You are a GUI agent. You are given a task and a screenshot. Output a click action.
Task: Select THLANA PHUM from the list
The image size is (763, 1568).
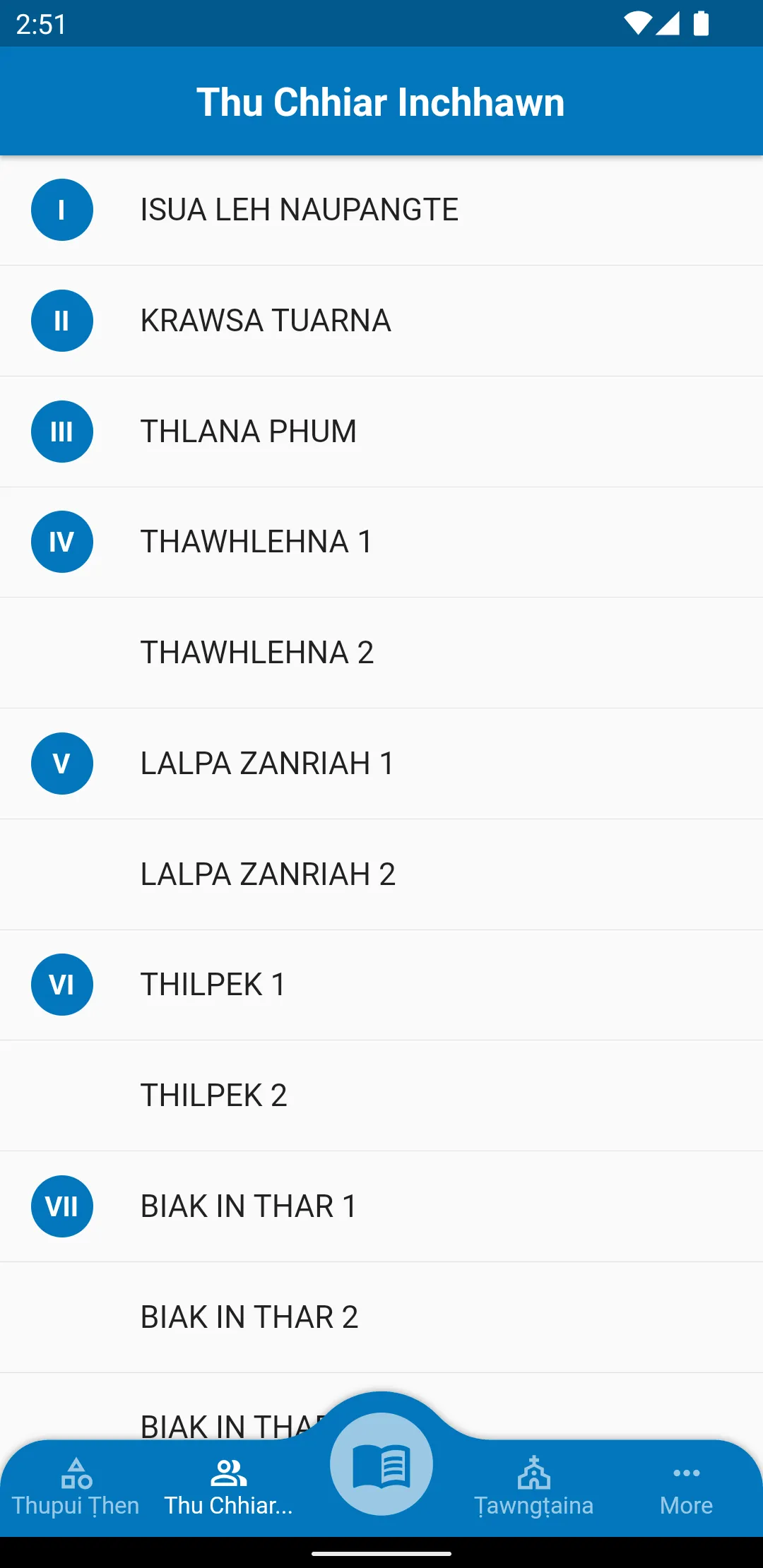click(381, 432)
